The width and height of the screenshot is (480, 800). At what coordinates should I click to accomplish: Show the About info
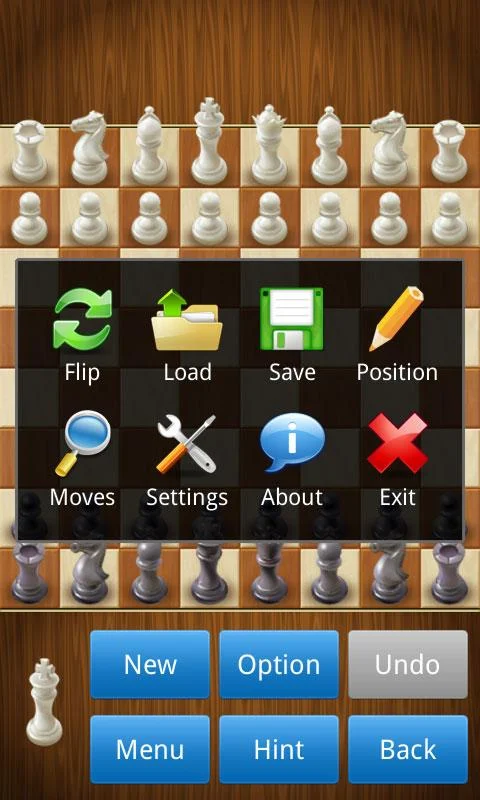[292, 459]
